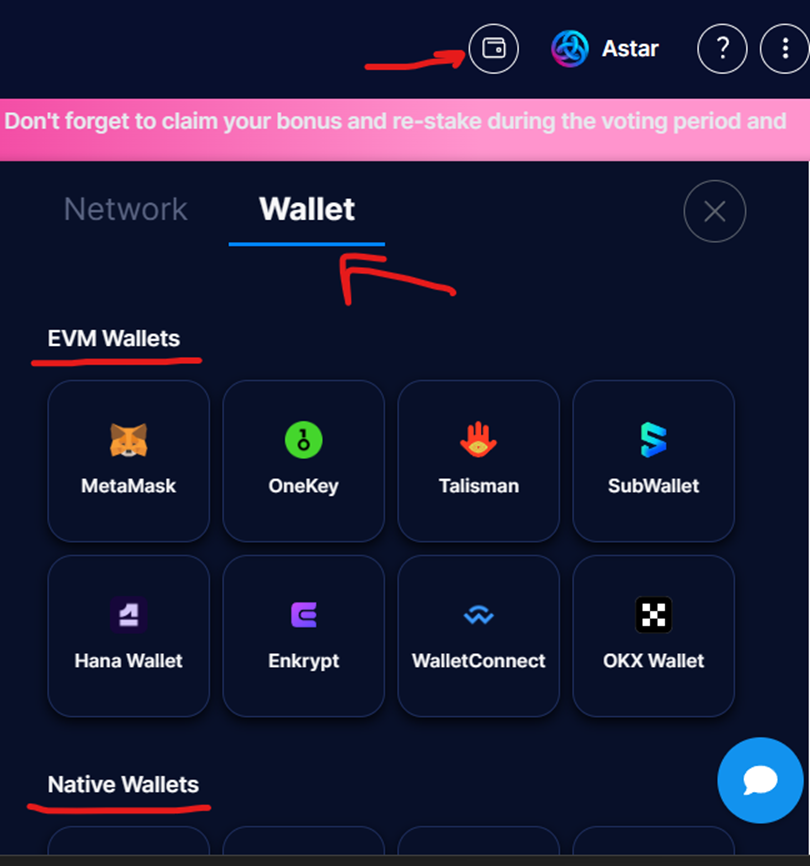810x866 pixels.
Task: Open the blue chat support bubble
Action: [x=760, y=780]
